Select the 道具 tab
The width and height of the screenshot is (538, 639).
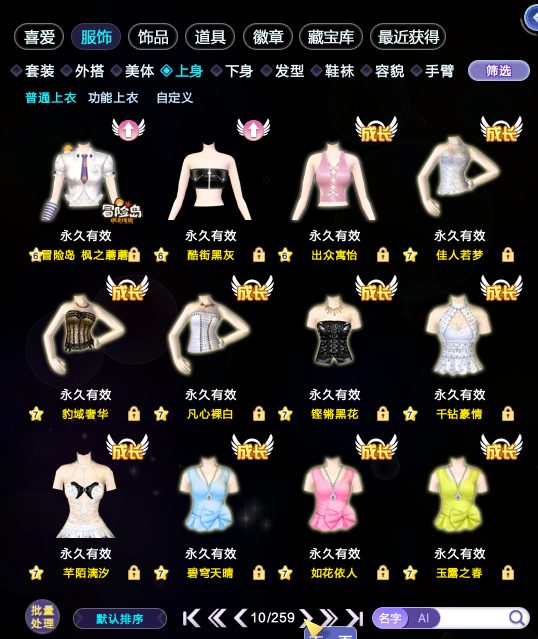pos(210,37)
